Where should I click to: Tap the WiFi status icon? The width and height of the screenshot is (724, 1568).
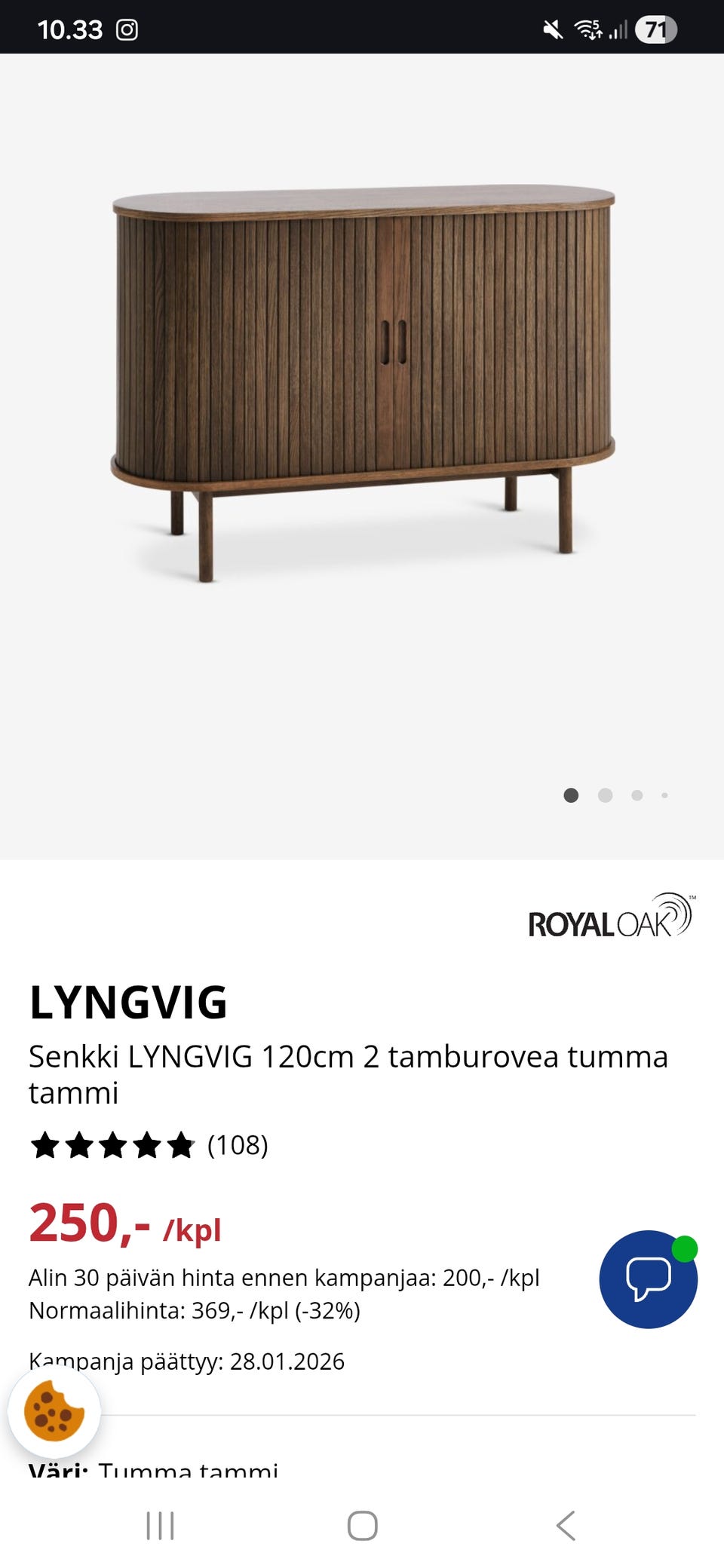pos(586,29)
